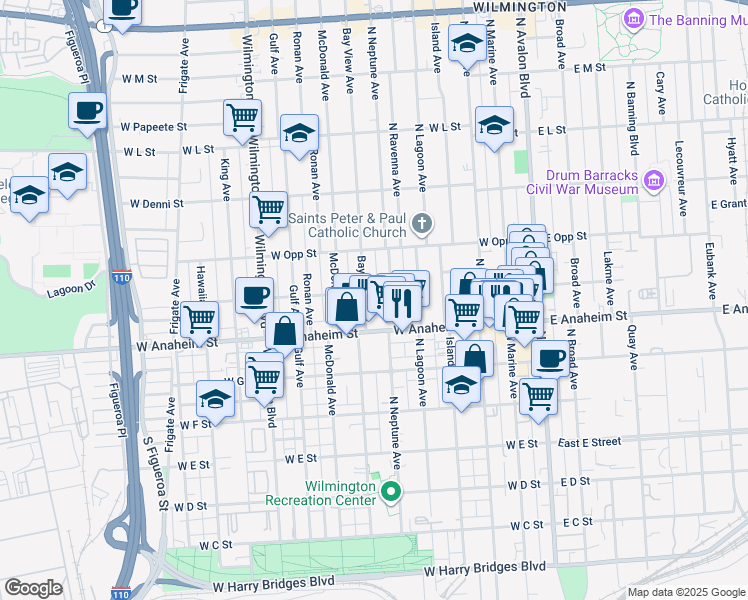Open Drum Barracks Civil War Museum marker

(654, 181)
